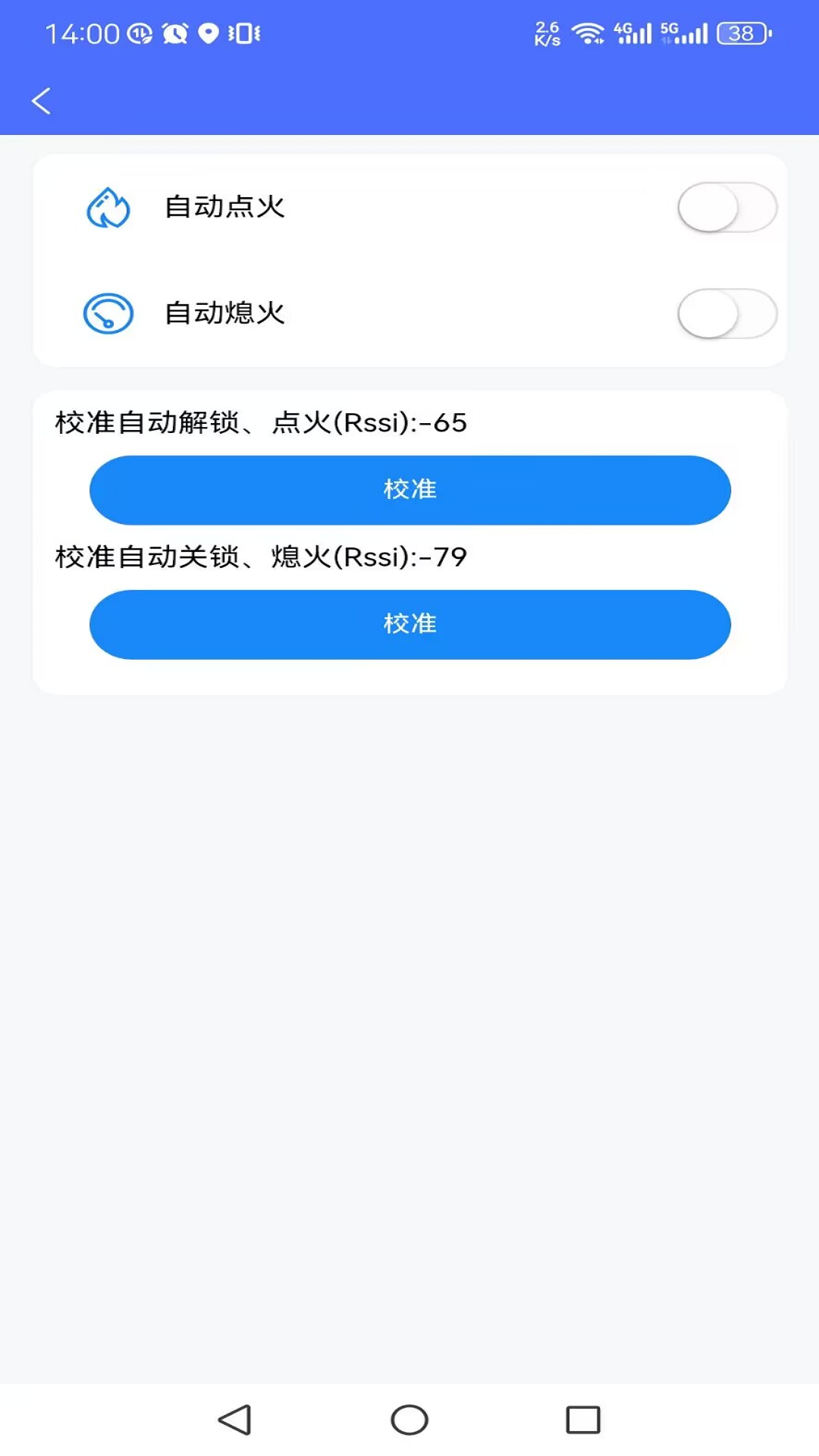Go back using the header arrow
The width and height of the screenshot is (819, 1456).
coord(42,101)
